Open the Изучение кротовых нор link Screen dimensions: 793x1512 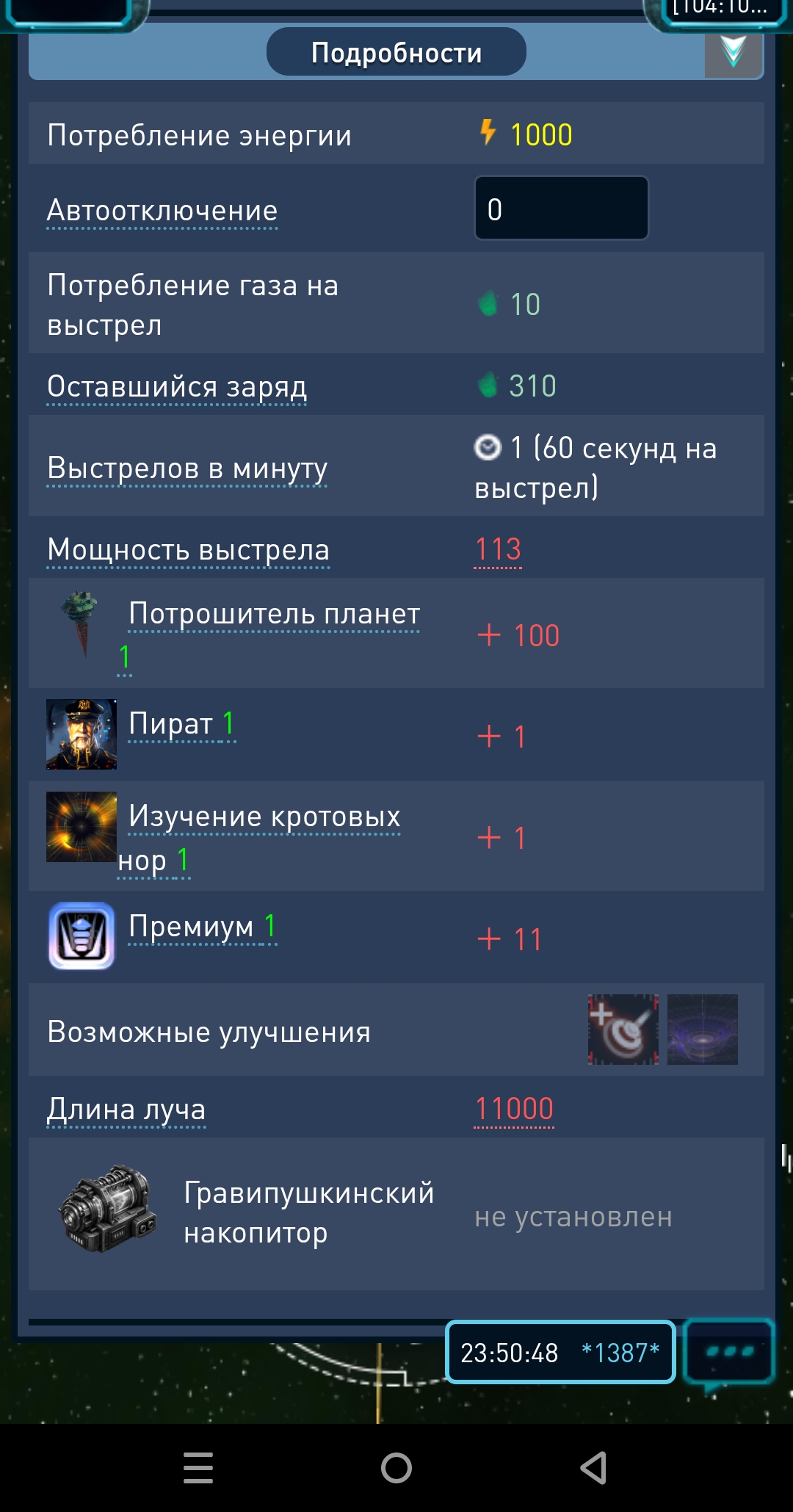pos(264,817)
